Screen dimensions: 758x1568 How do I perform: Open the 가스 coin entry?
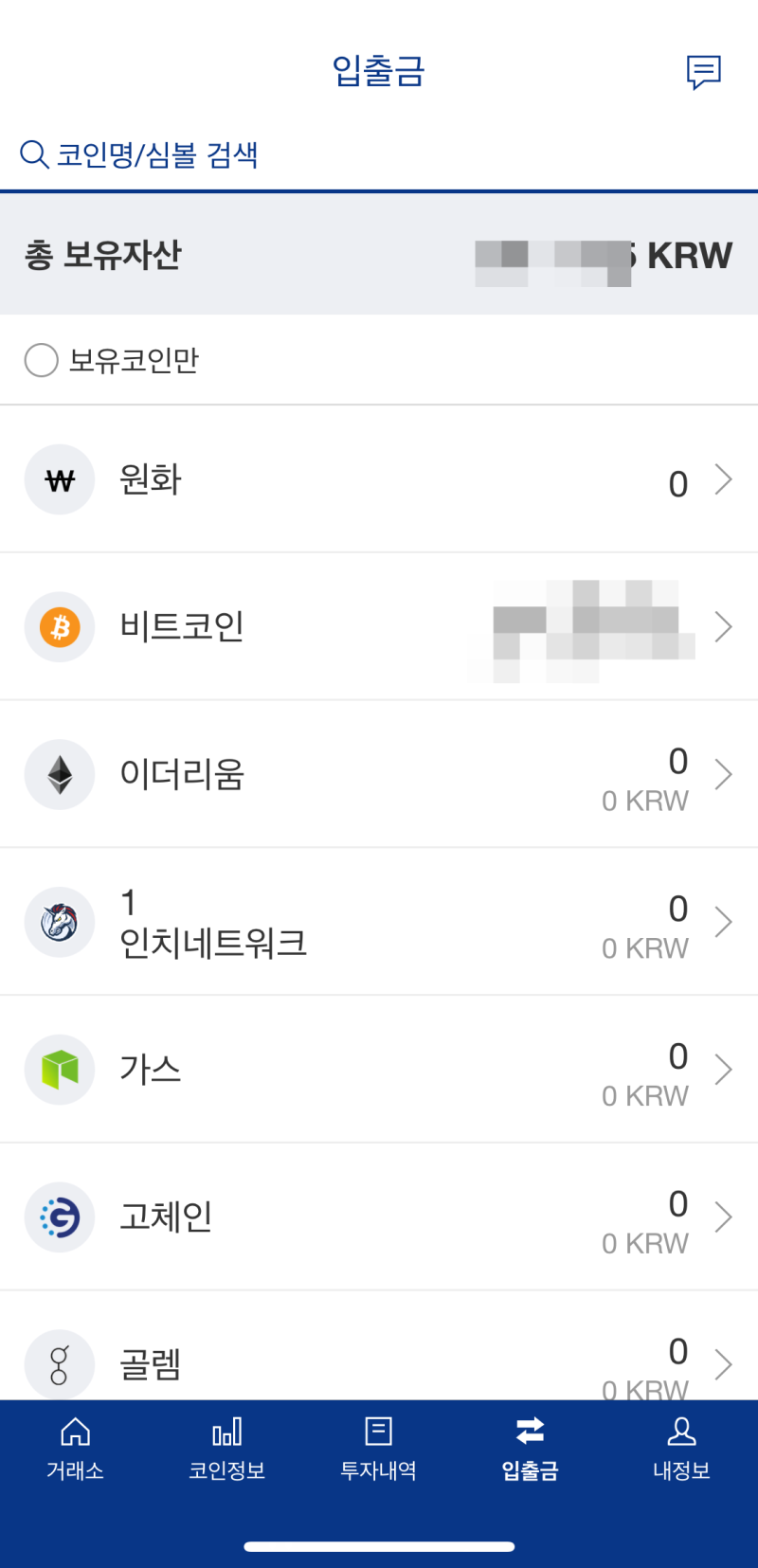pos(379,1070)
